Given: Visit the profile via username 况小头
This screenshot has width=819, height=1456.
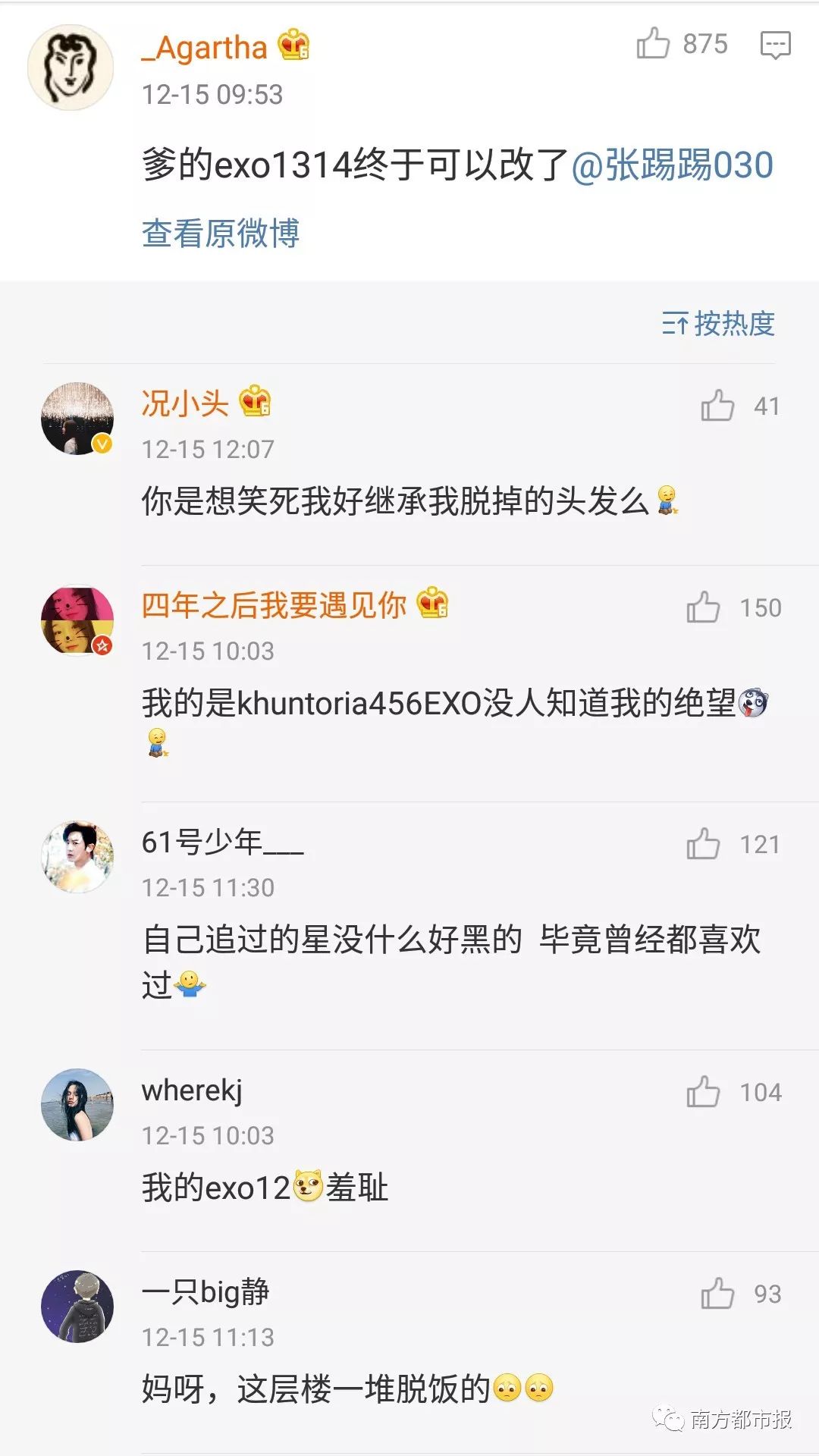Looking at the screenshot, I should click(185, 403).
